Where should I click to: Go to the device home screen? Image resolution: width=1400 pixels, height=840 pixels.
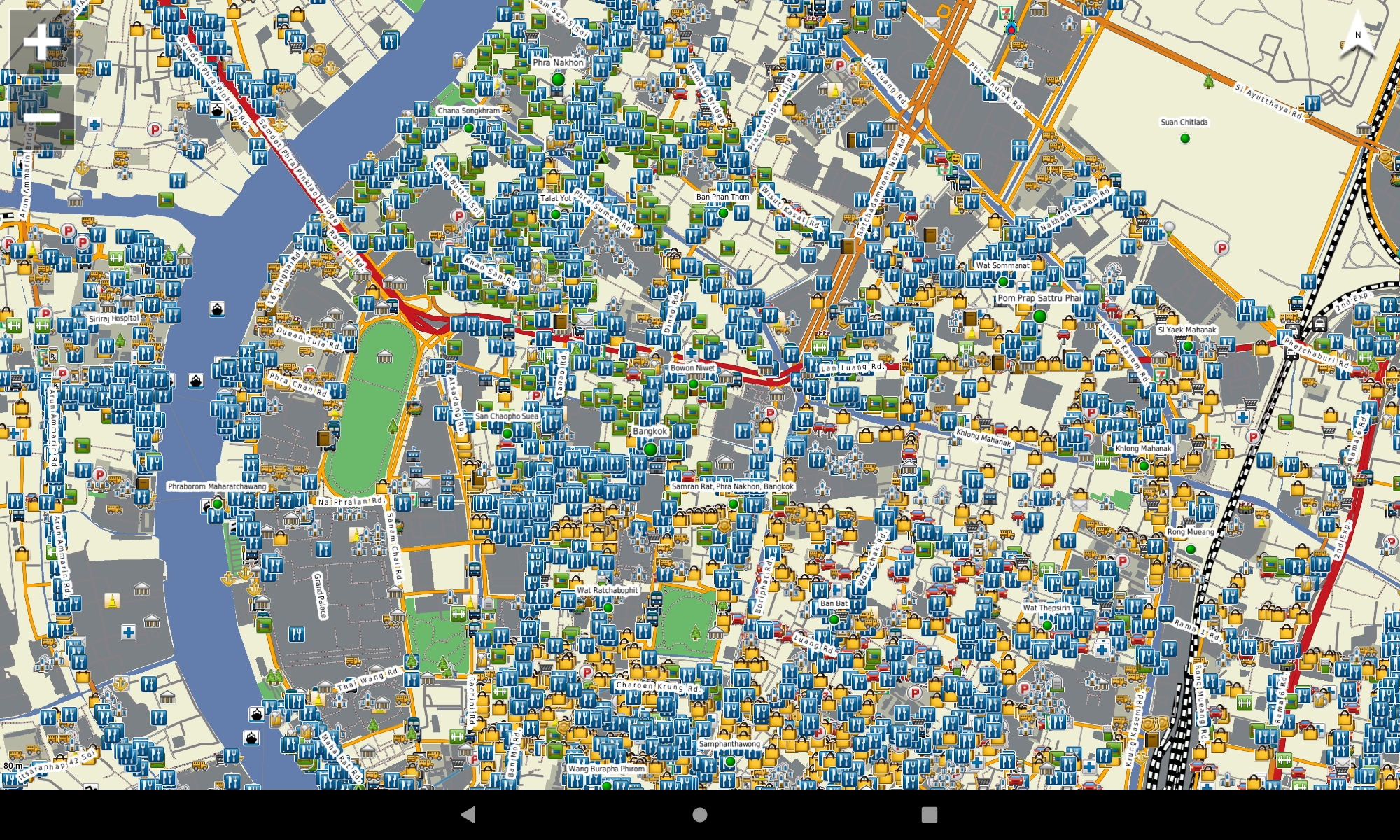point(699,814)
